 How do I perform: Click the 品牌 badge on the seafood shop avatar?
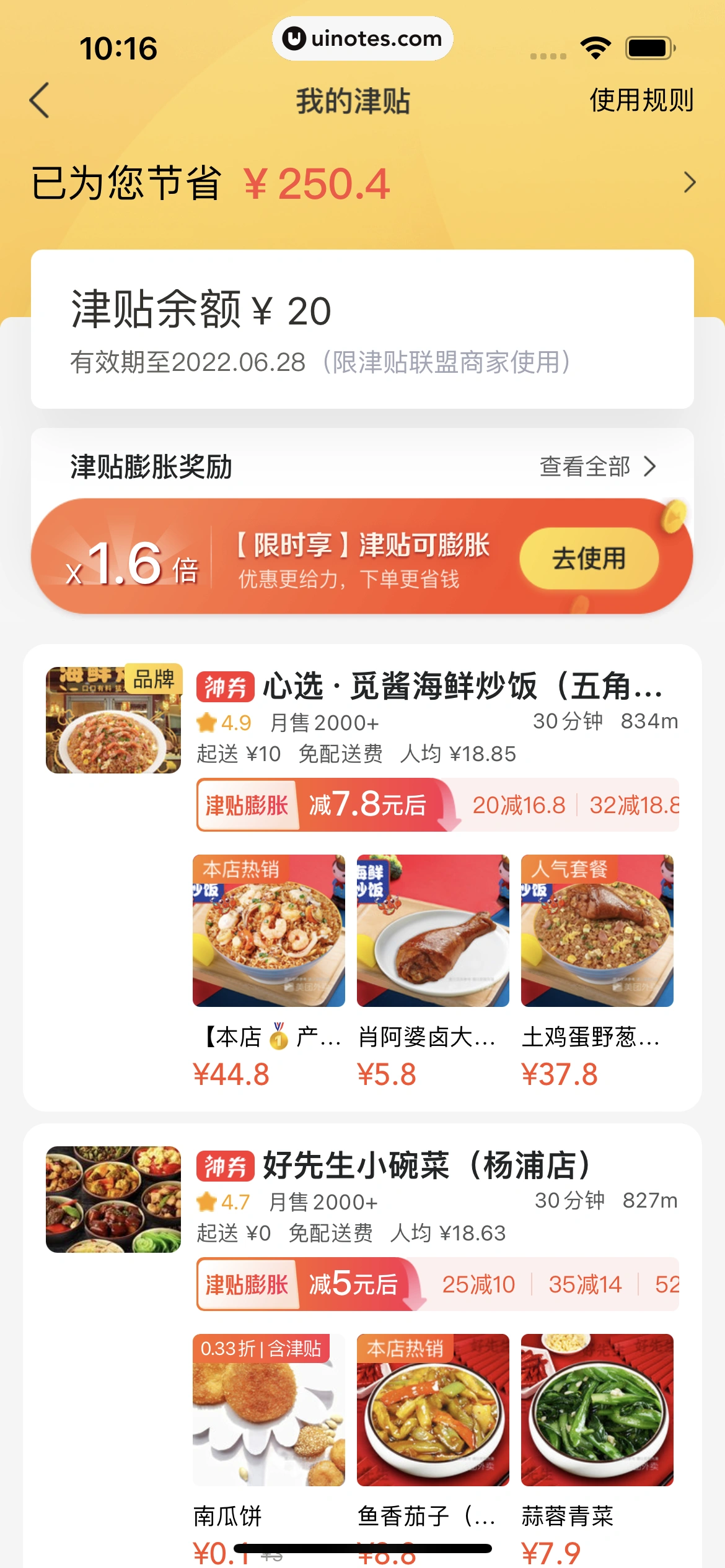point(154,680)
